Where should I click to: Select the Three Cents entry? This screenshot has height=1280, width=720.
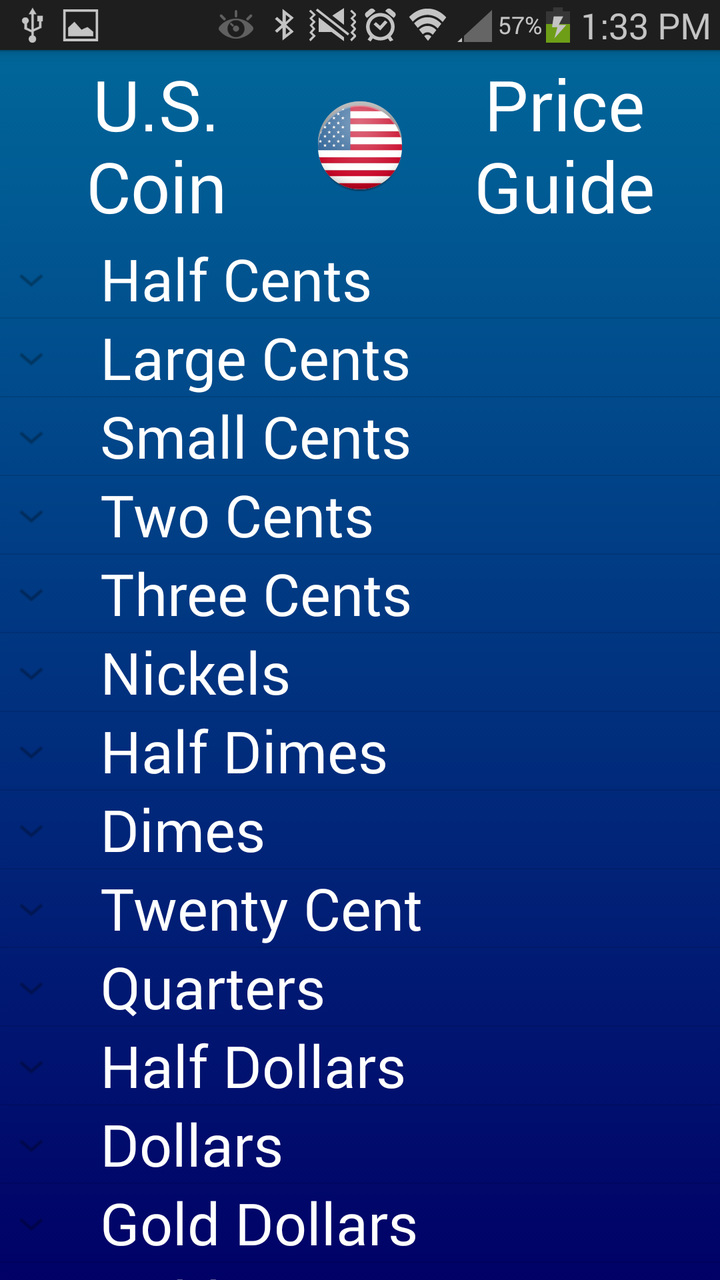click(256, 595)
